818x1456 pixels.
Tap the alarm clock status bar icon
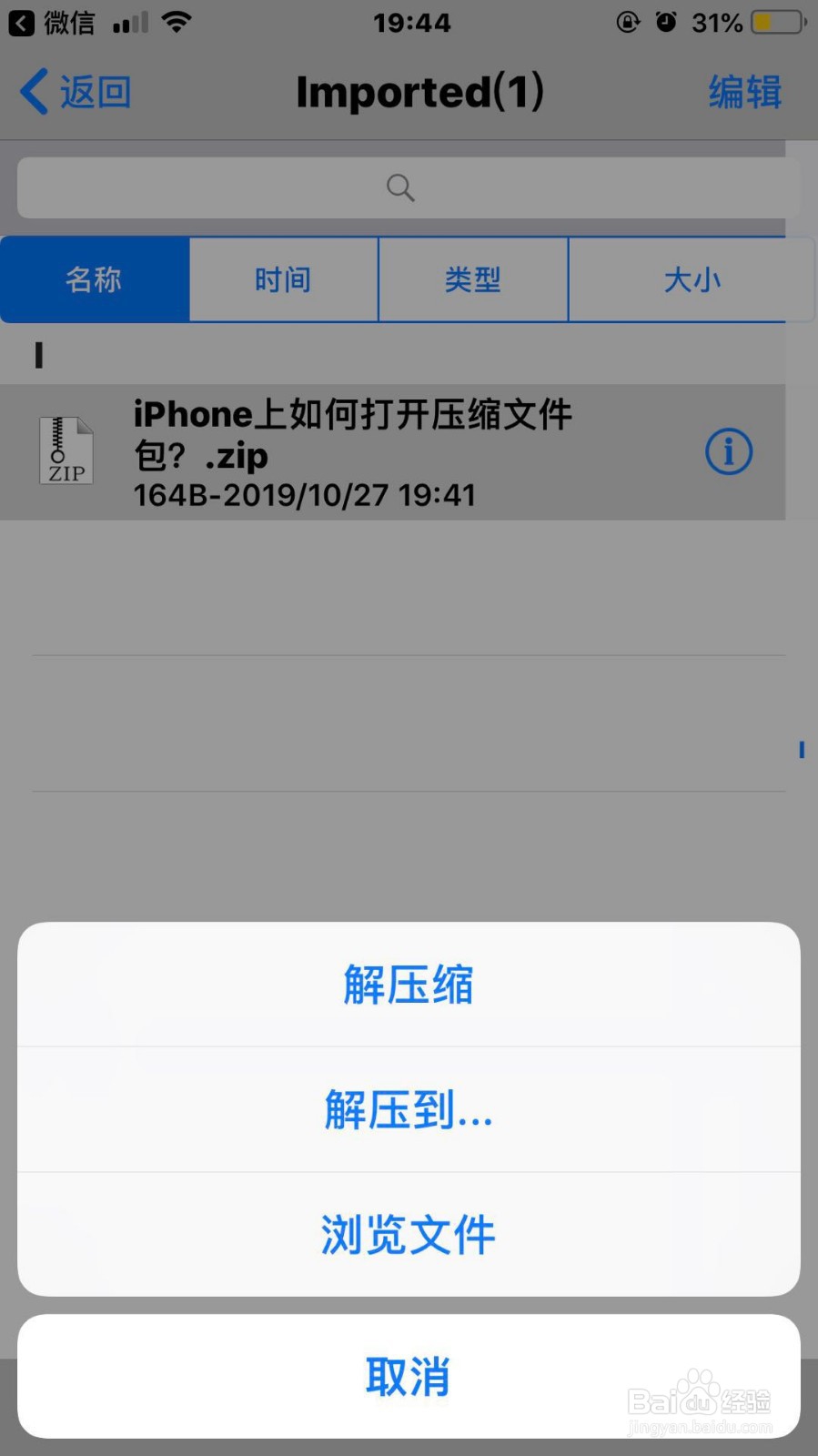(x=667, y=22)
